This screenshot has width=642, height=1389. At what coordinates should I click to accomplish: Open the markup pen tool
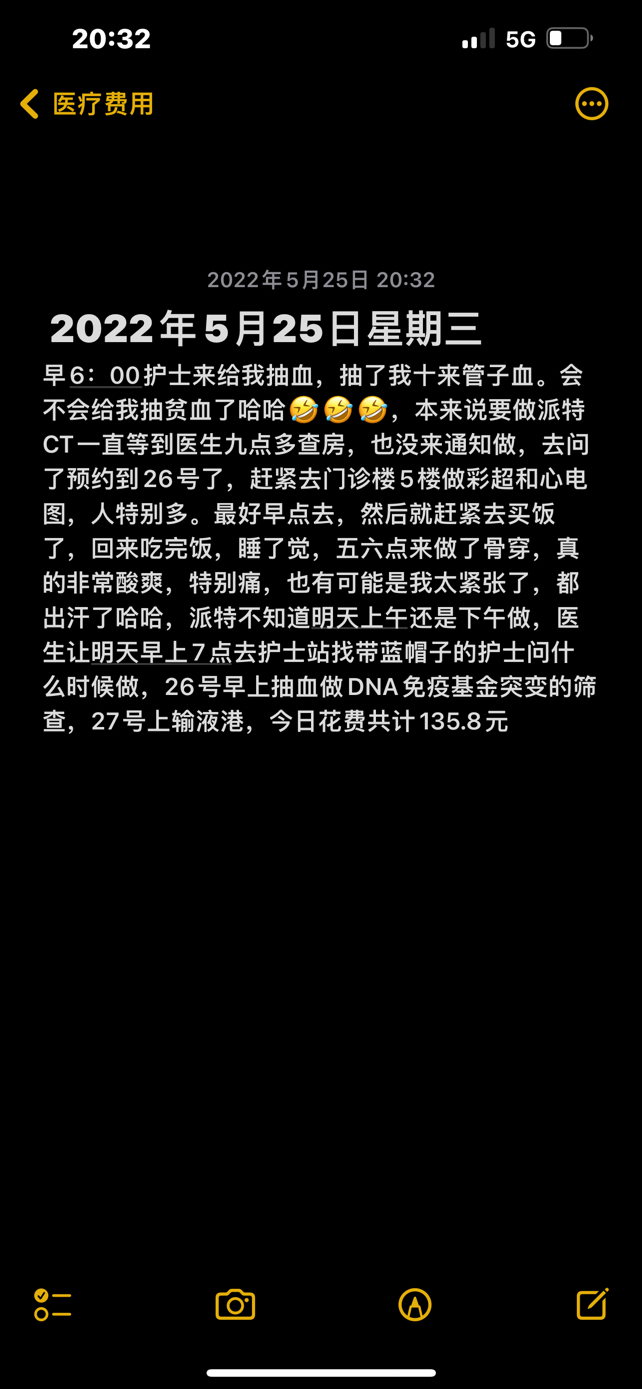pyautogui.click(x=414, y=1304)
